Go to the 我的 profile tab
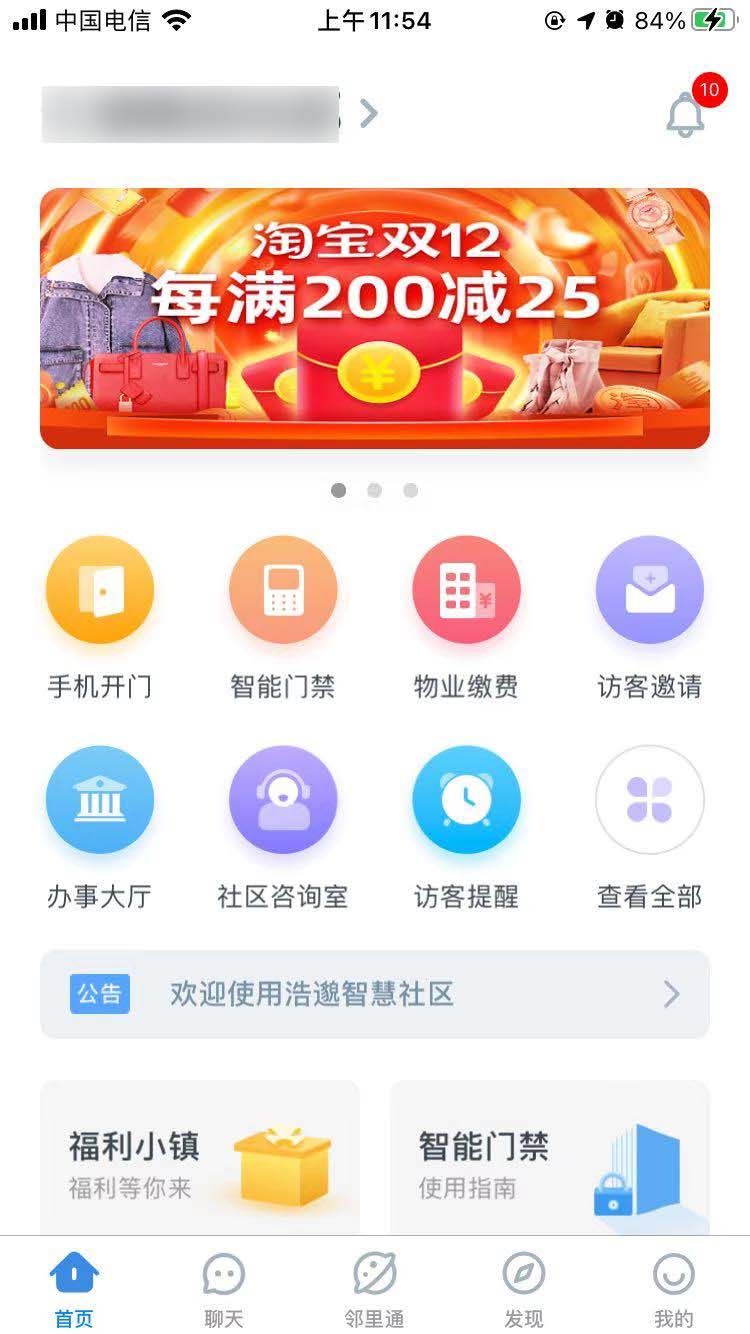Screen dimensions: 750x1334 tap(676, 1285)
